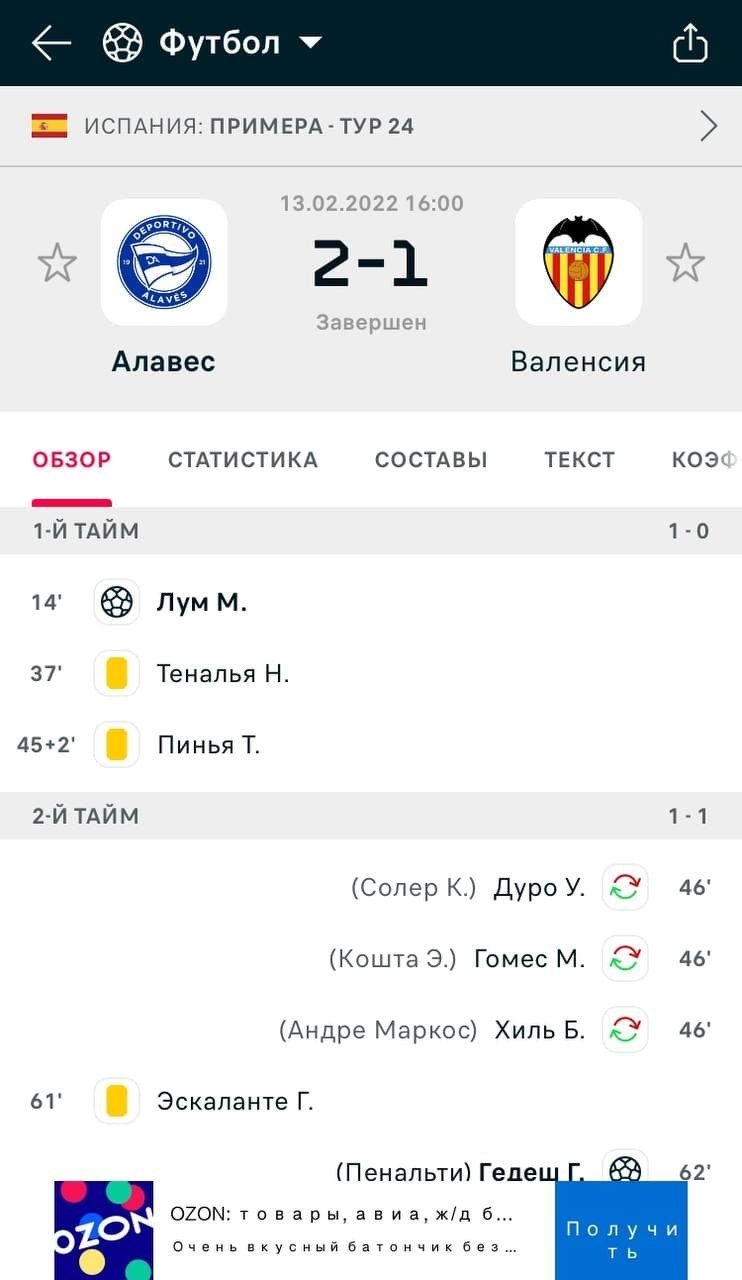Open the Алавес team page
Image resolution: width=742 pixels, height=1280 pixels.
coord(164,263)
